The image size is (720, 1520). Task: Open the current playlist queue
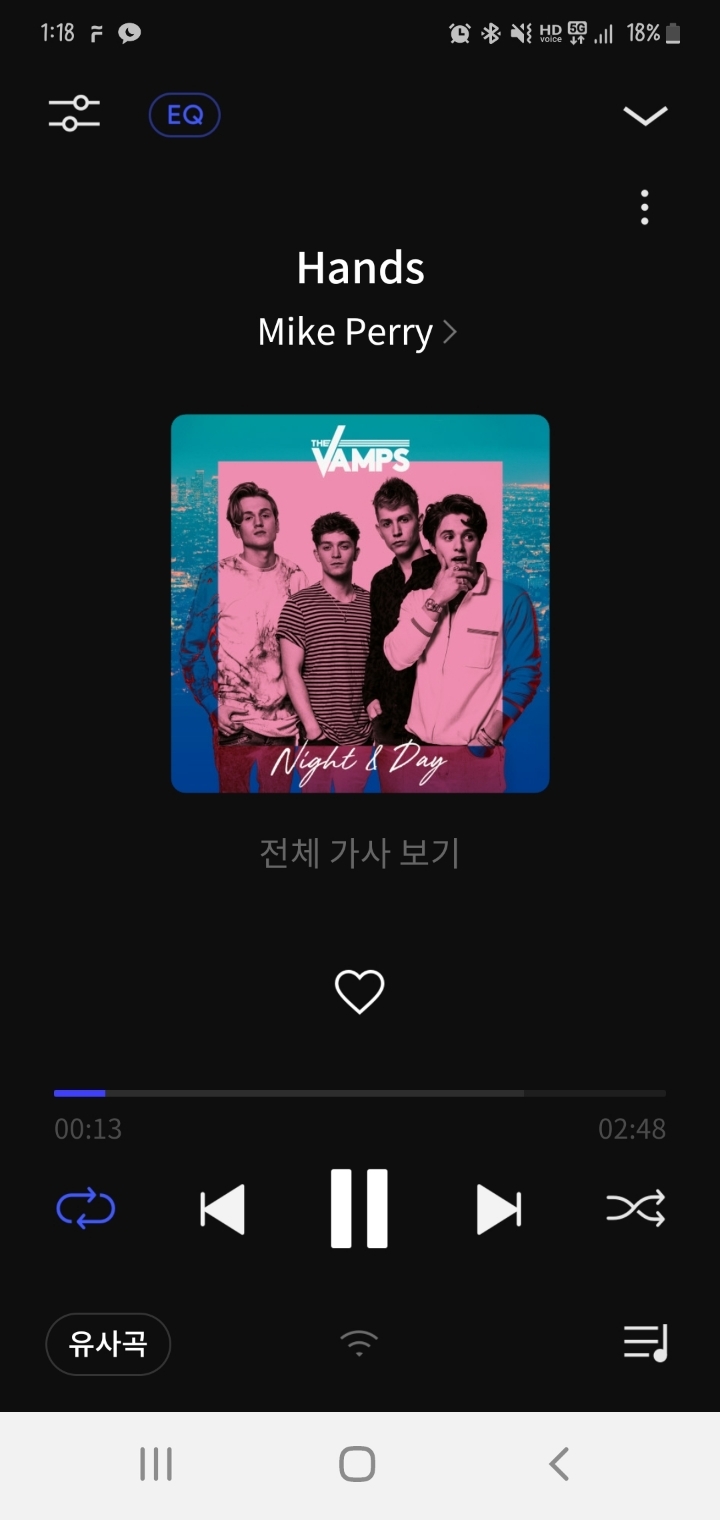[645, 1343]
